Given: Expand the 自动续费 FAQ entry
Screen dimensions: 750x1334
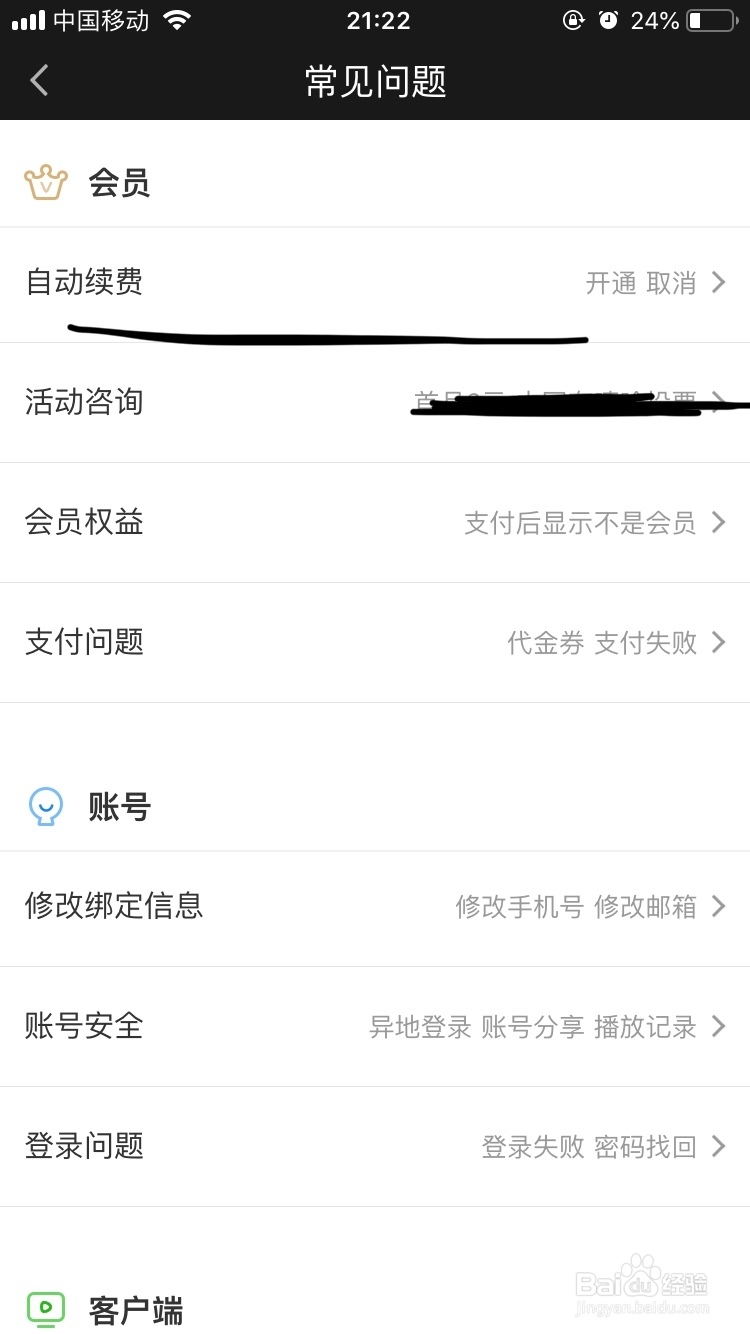Looking at the screenshot, I should click(x=375, y=283).
